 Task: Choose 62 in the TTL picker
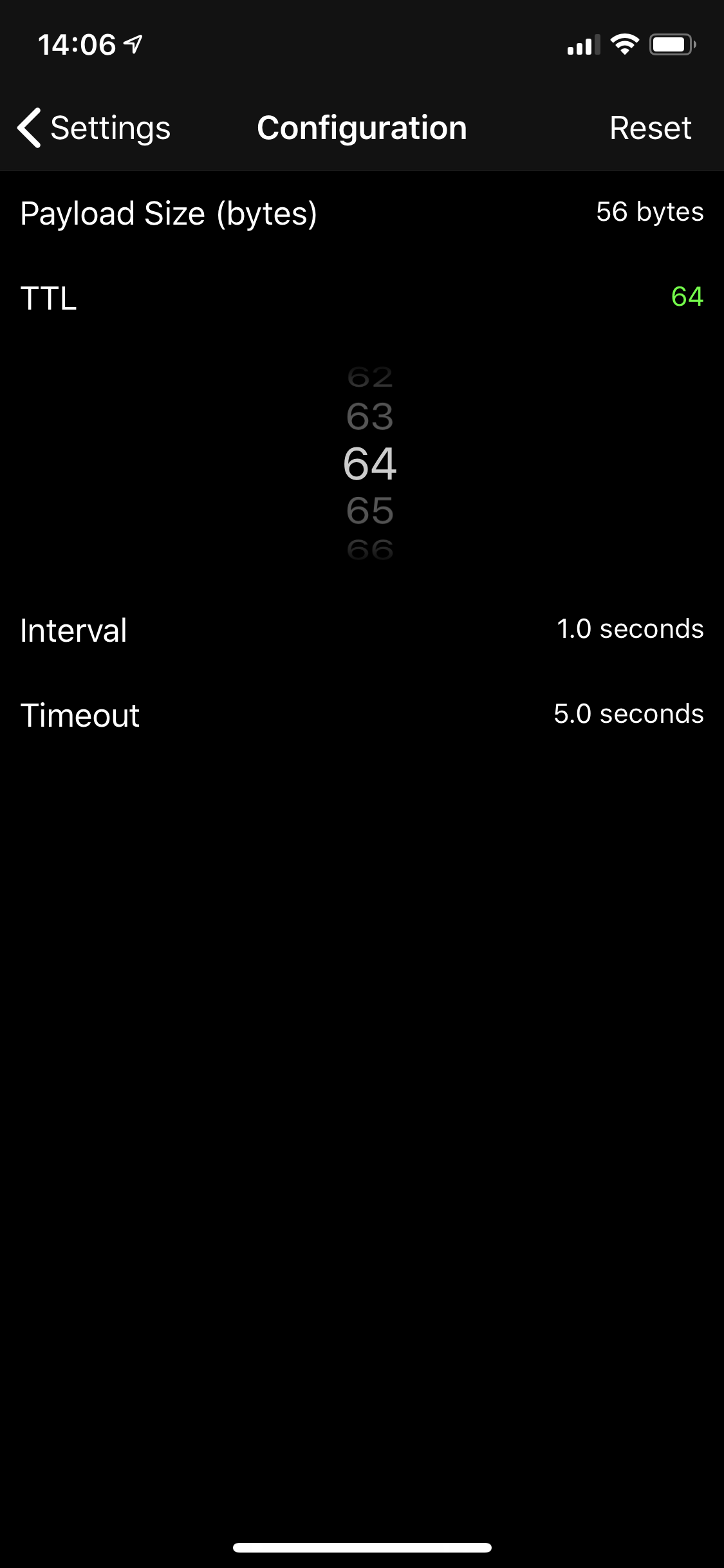tap(369, 378)
